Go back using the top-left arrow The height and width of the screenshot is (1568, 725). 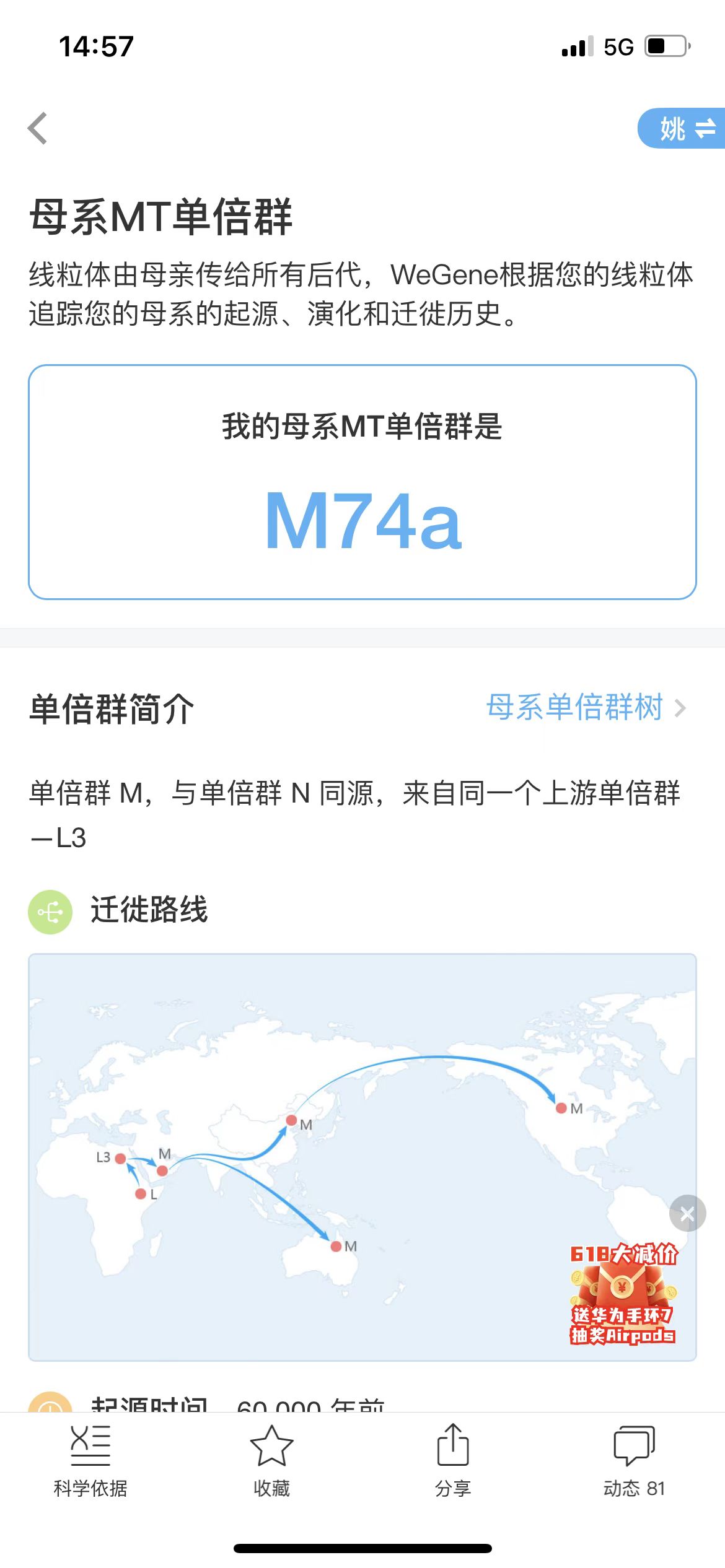tap(38, 128)
